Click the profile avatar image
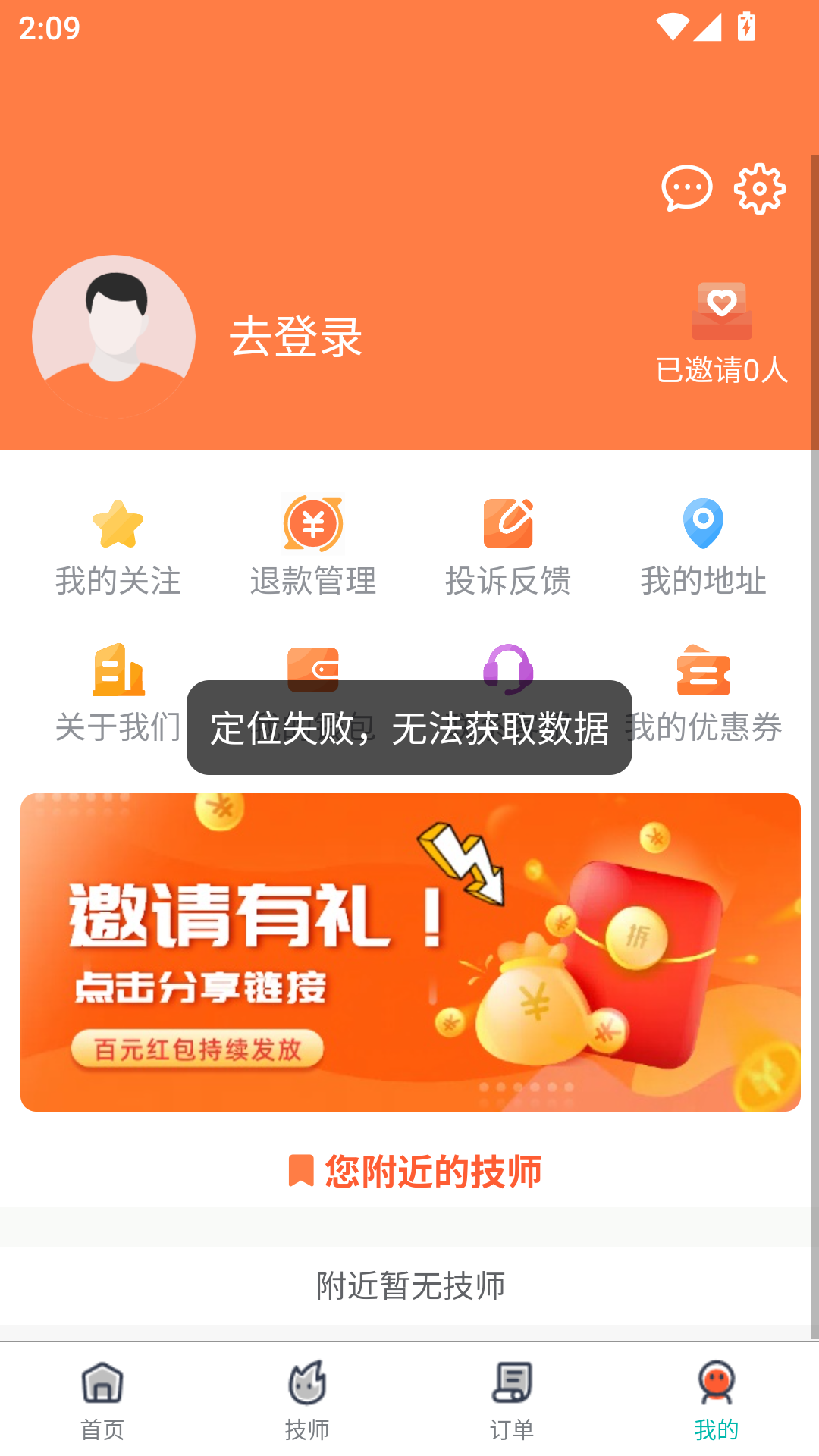819x1456 pixels. point(114,336)
